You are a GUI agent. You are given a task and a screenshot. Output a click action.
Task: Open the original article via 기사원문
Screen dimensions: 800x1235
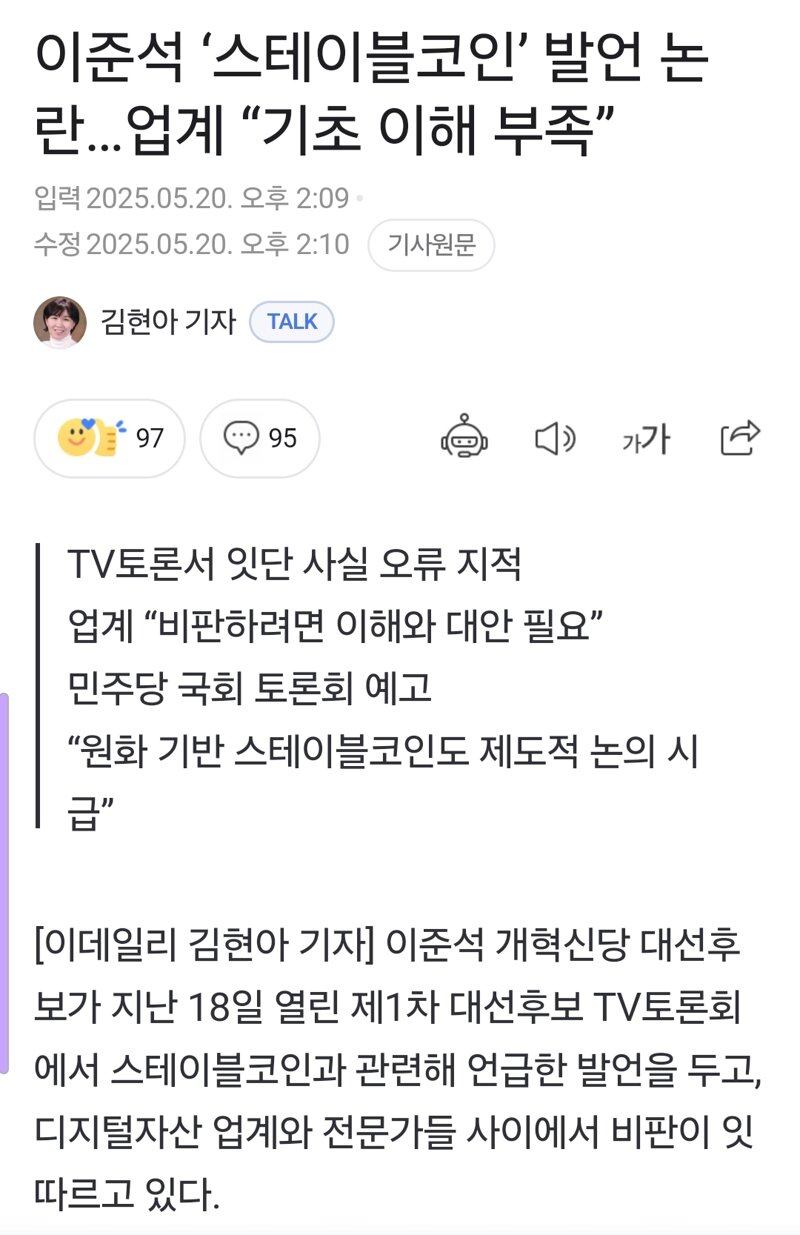[431, 245]
